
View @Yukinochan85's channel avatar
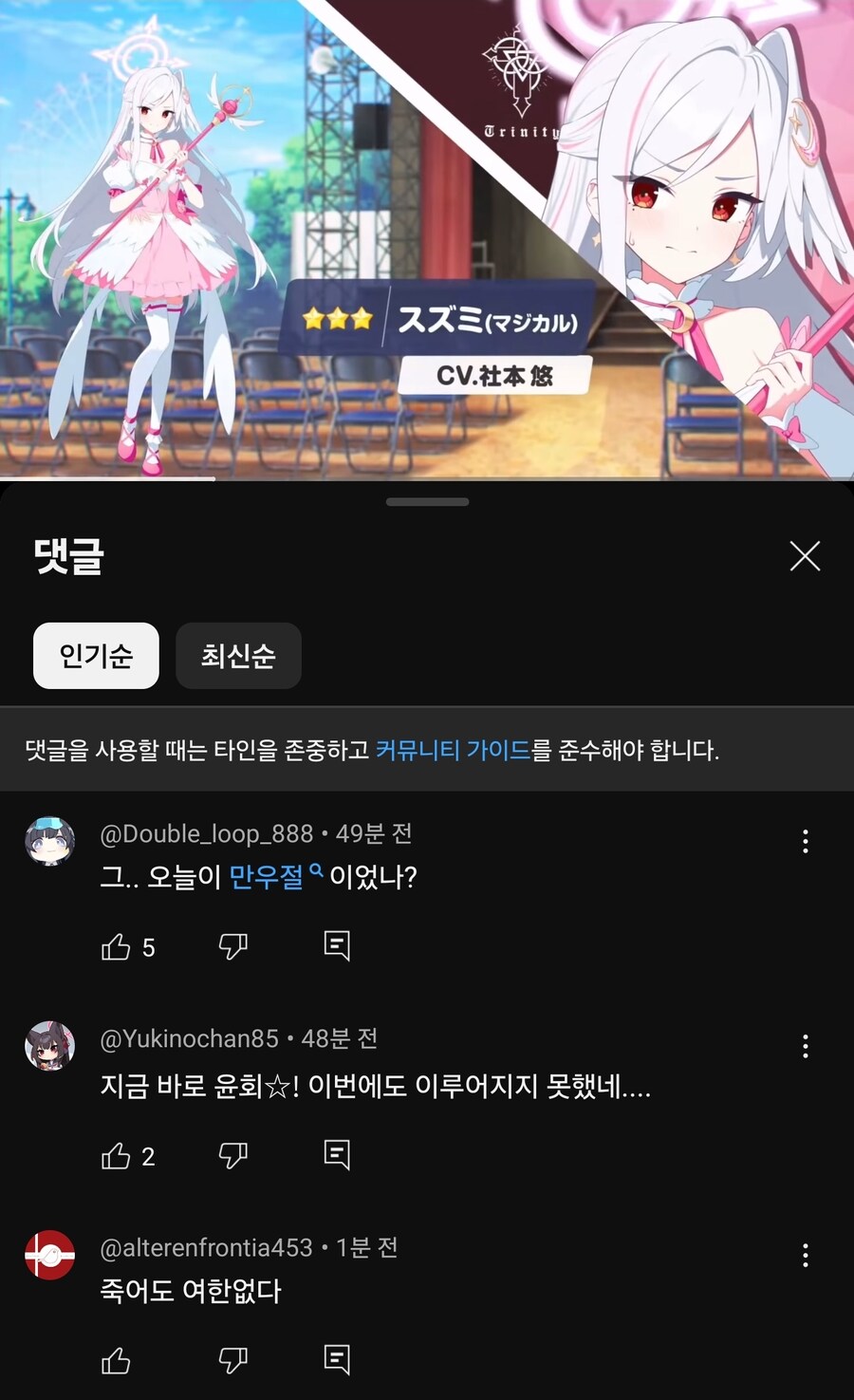click(49, 1046)
